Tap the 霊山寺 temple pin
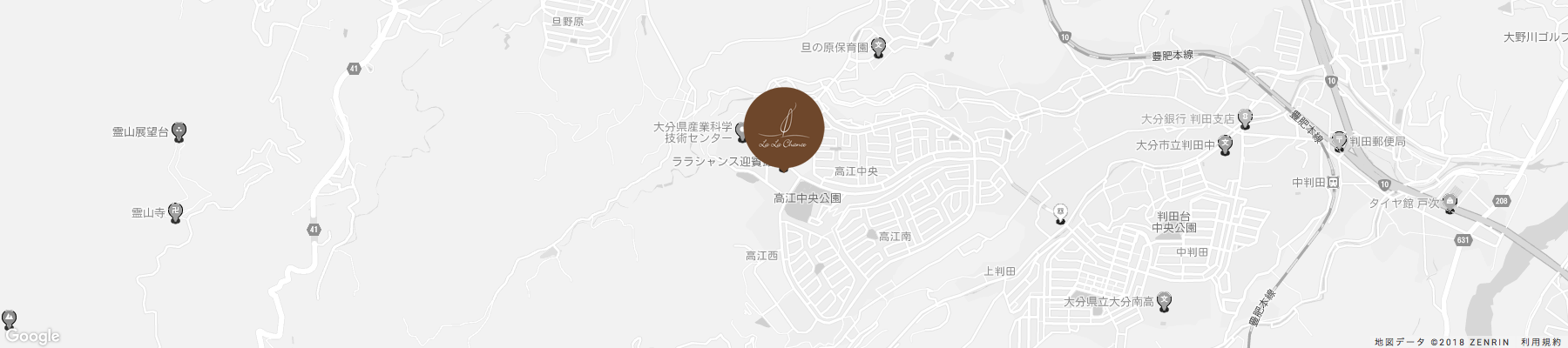This screenshot has height=348, width=1568. coord(175,211)
